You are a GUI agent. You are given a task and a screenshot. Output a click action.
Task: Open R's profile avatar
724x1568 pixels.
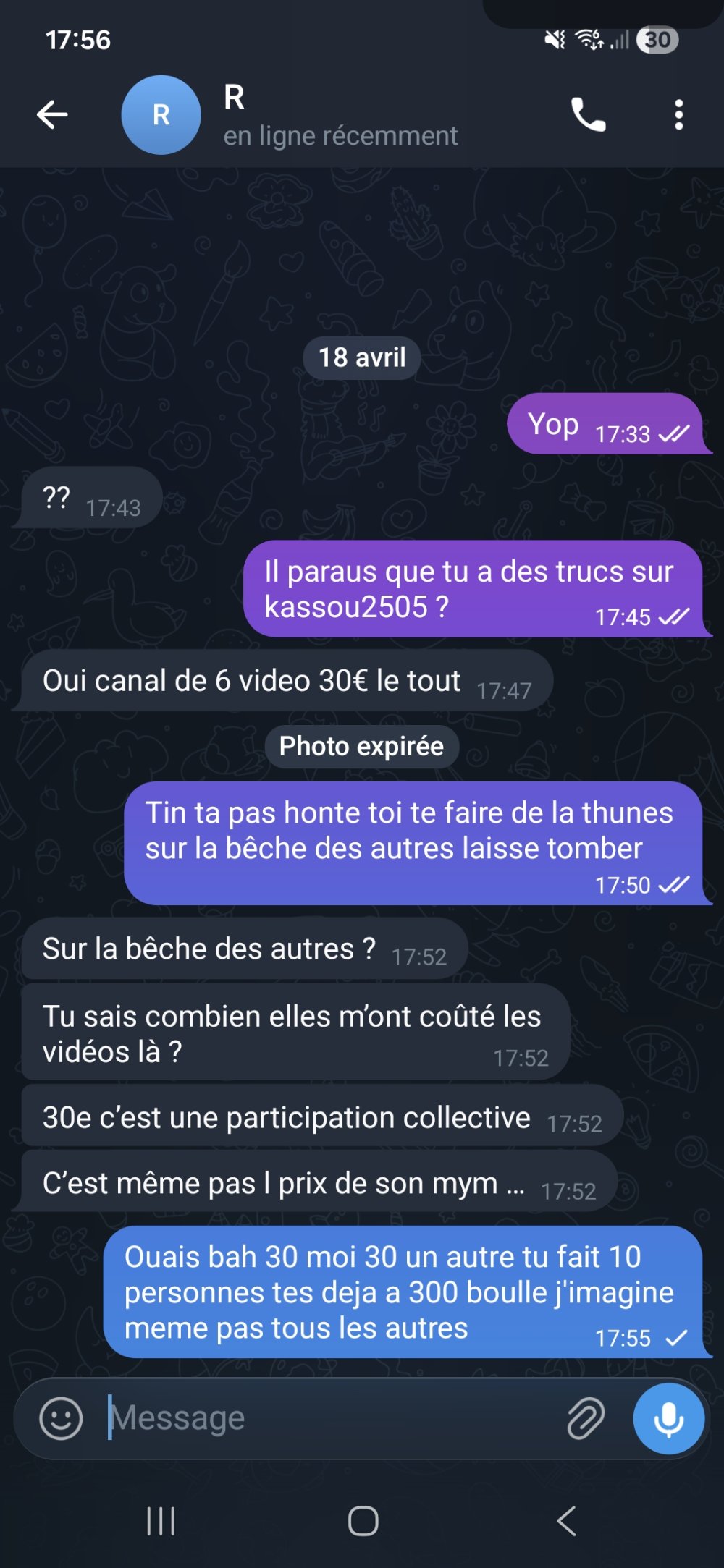click(161, 116)
